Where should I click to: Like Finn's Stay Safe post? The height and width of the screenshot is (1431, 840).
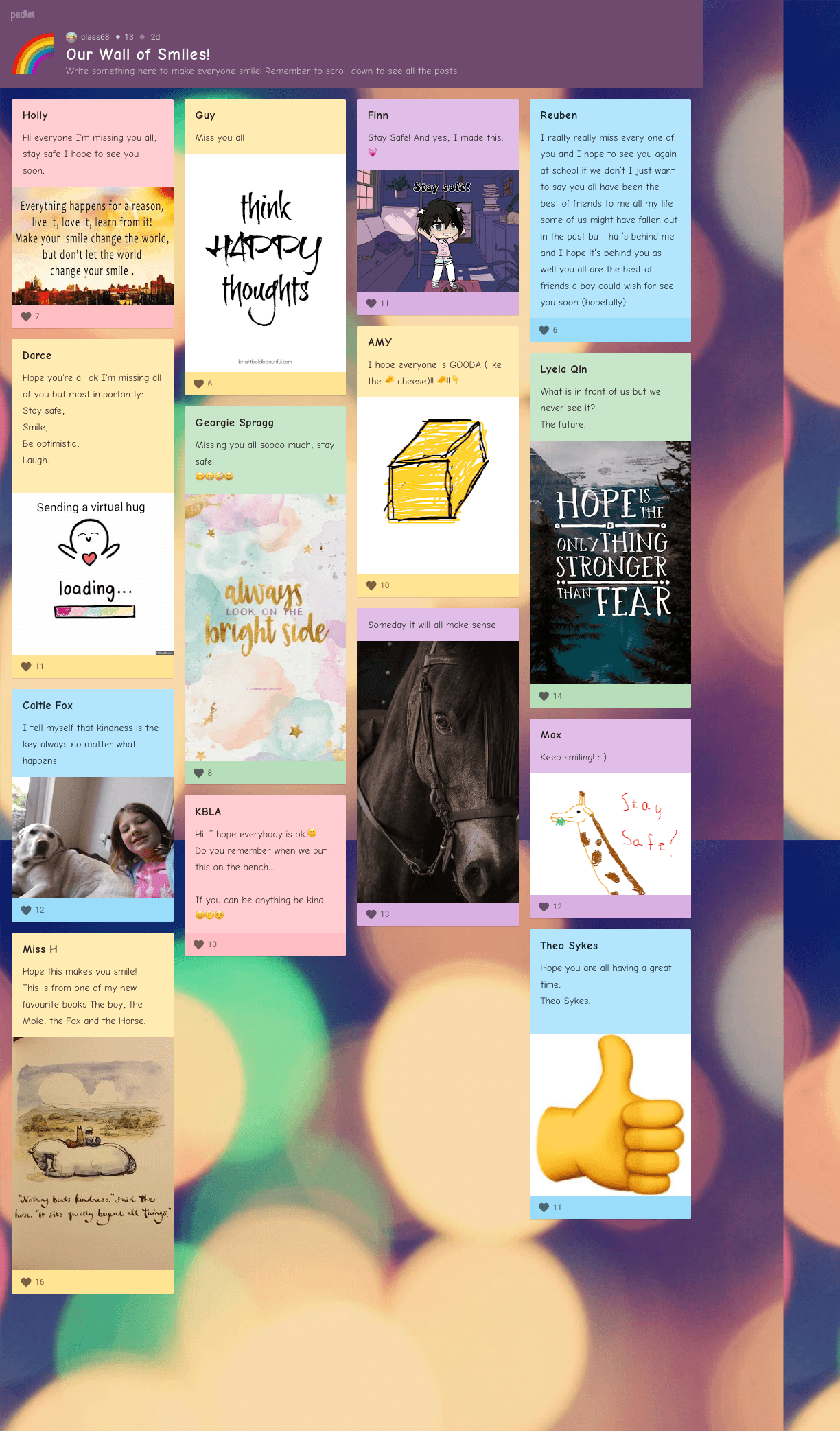(371, 303)
